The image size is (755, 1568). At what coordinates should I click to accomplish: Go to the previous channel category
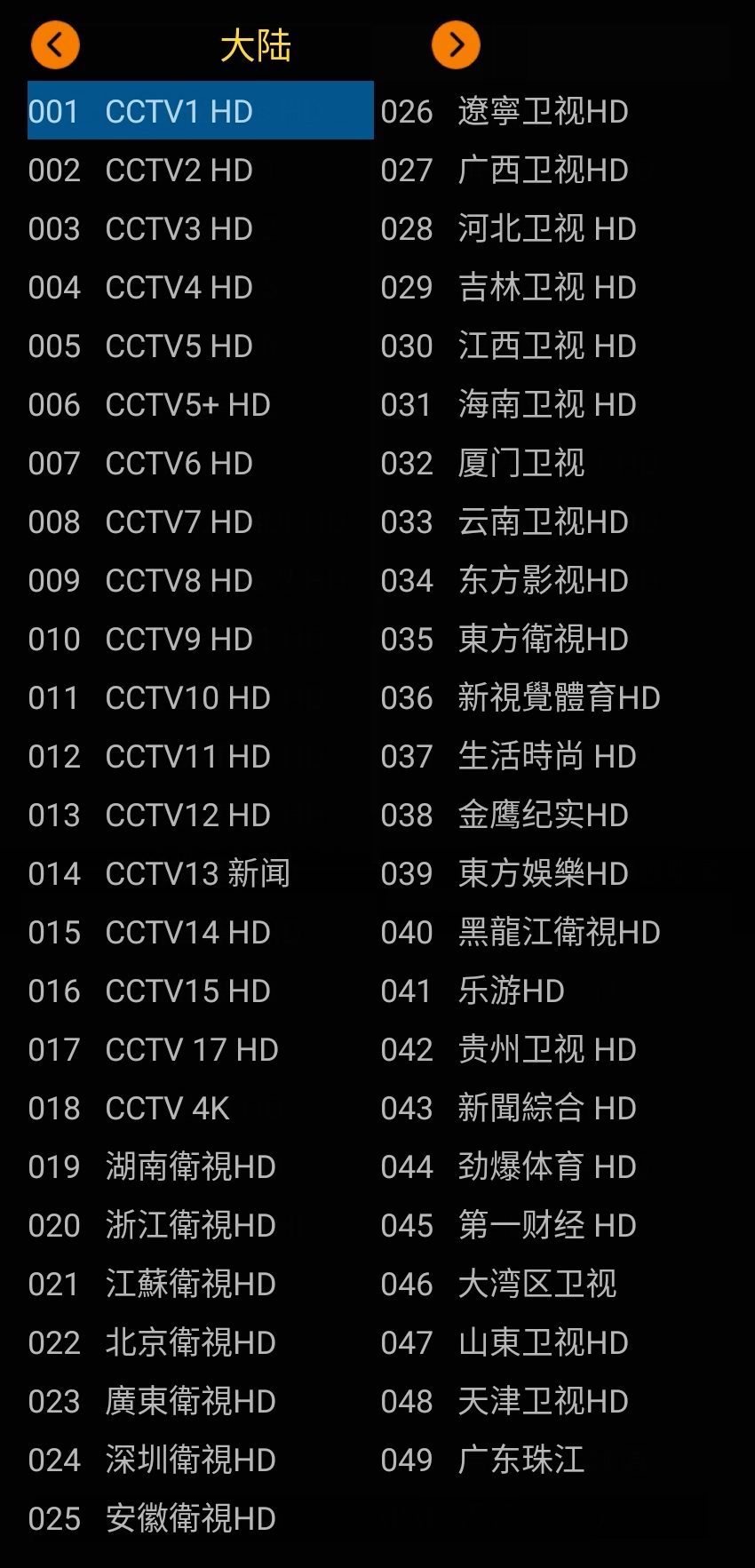(55, 44)
